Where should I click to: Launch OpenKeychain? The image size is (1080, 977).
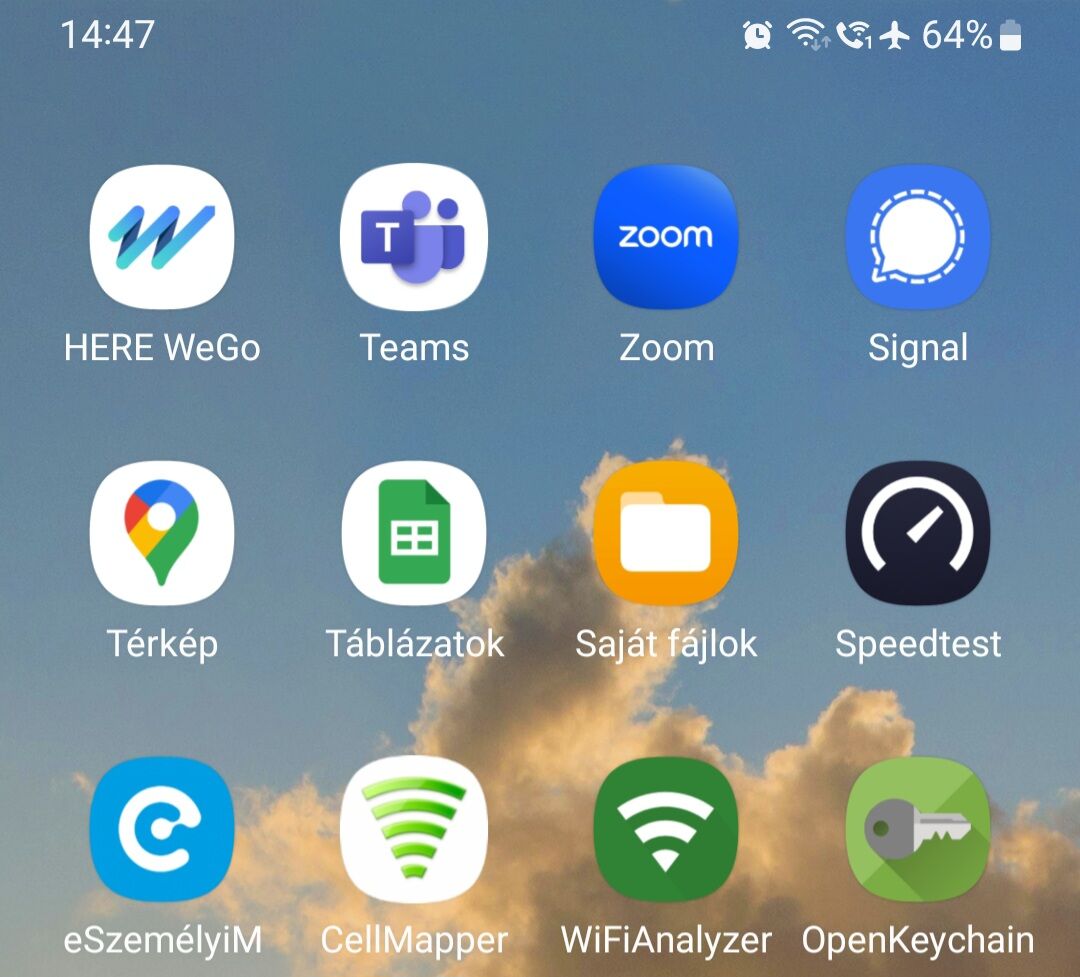pos(918,829)
